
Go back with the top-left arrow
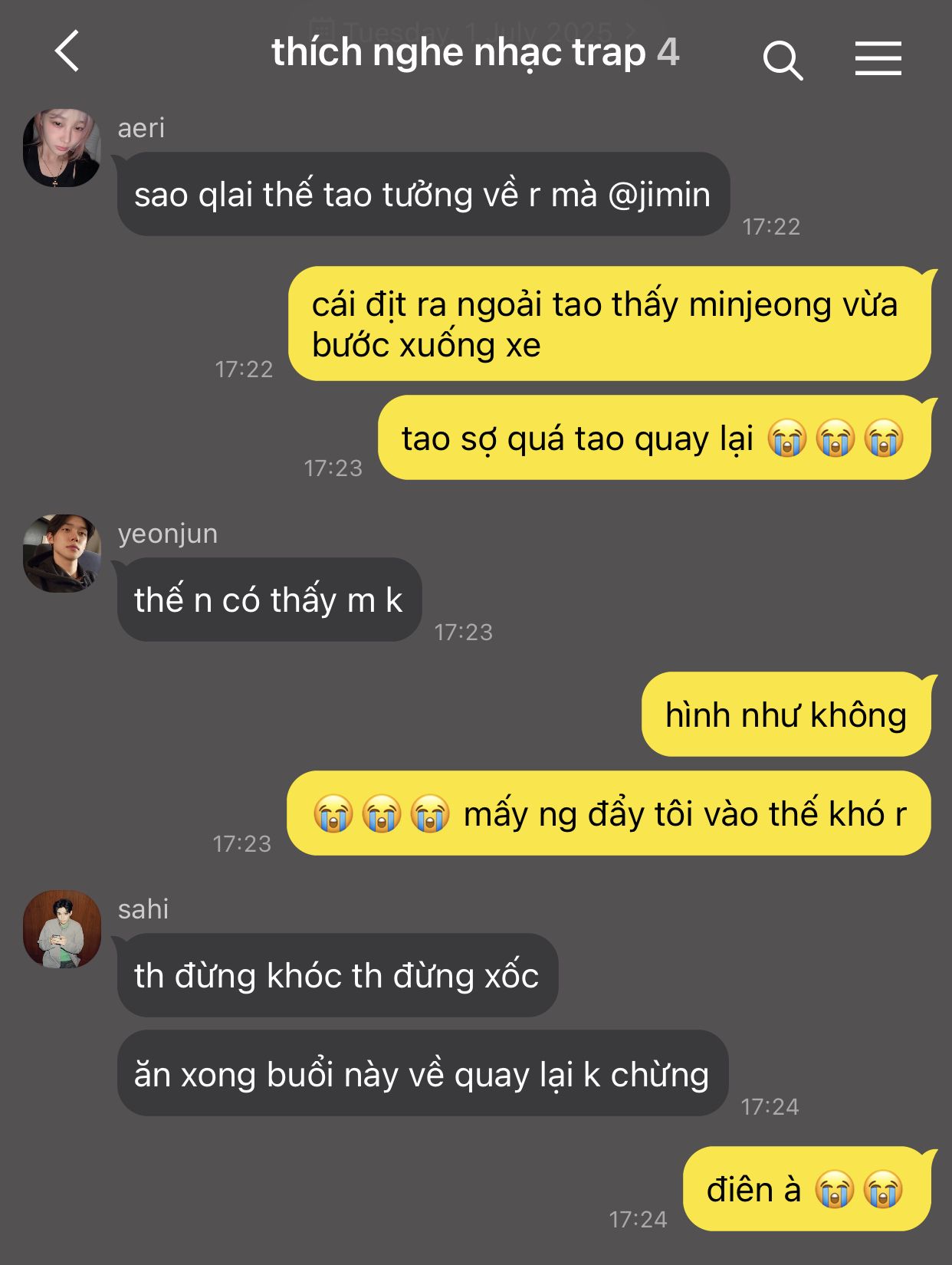(67, 51)
